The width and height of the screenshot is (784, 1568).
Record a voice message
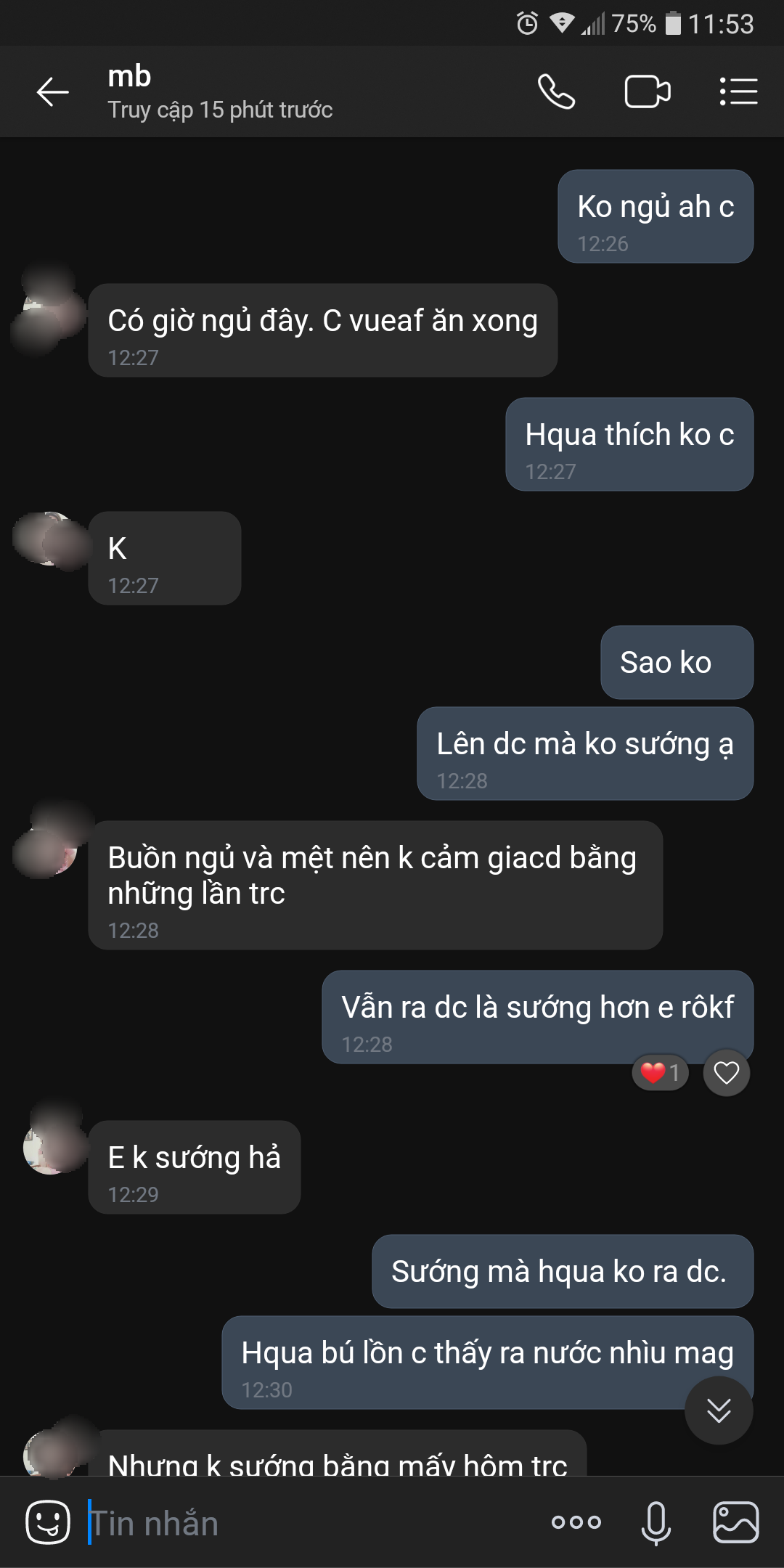click(x=656, y=1522)
